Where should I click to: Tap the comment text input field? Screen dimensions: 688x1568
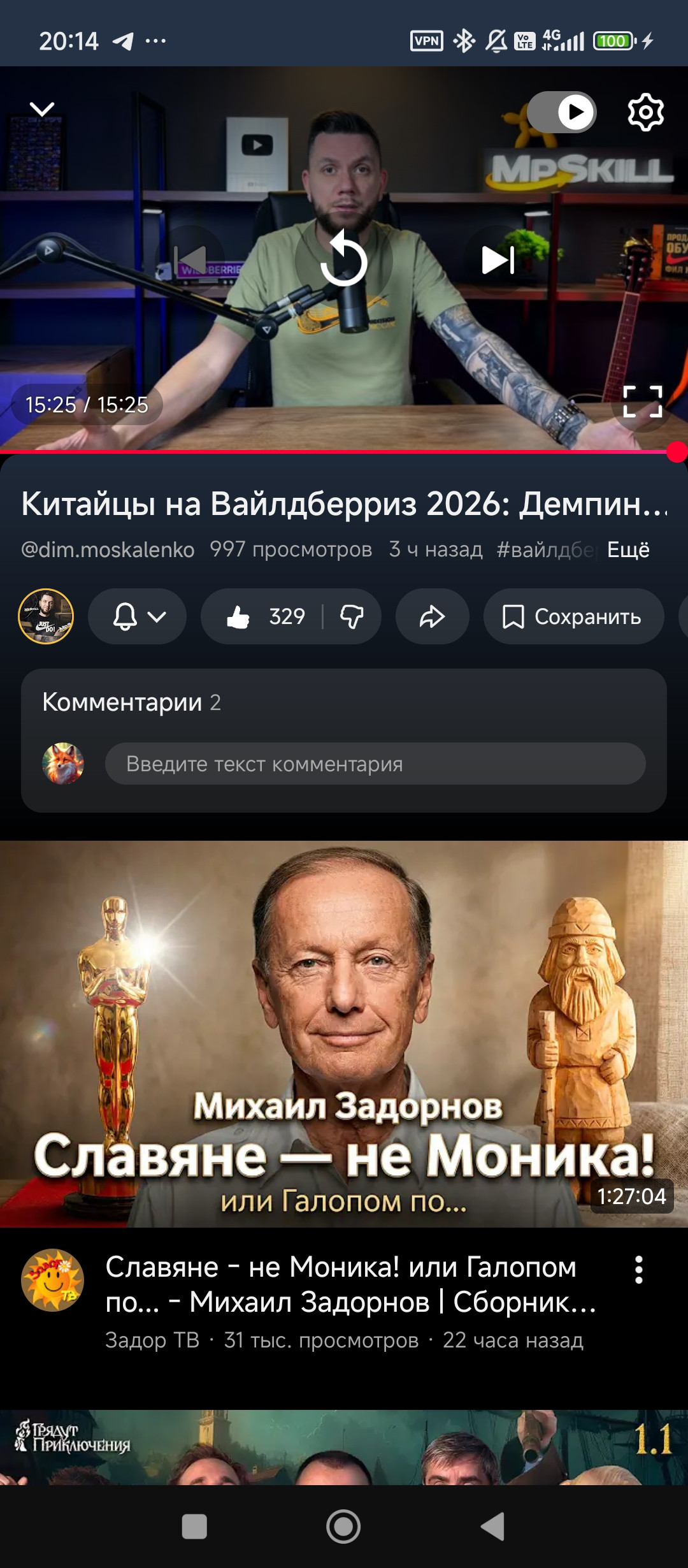[x=375, y=764]
